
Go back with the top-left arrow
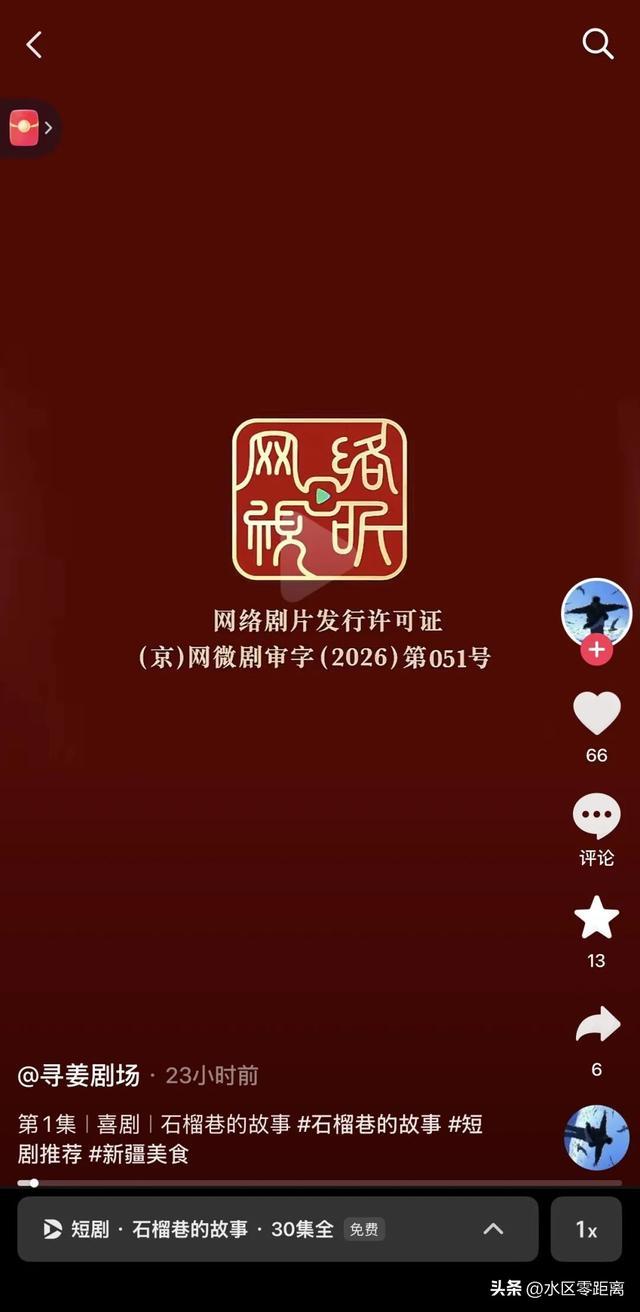pyautogui.click(x=34, y=44)
